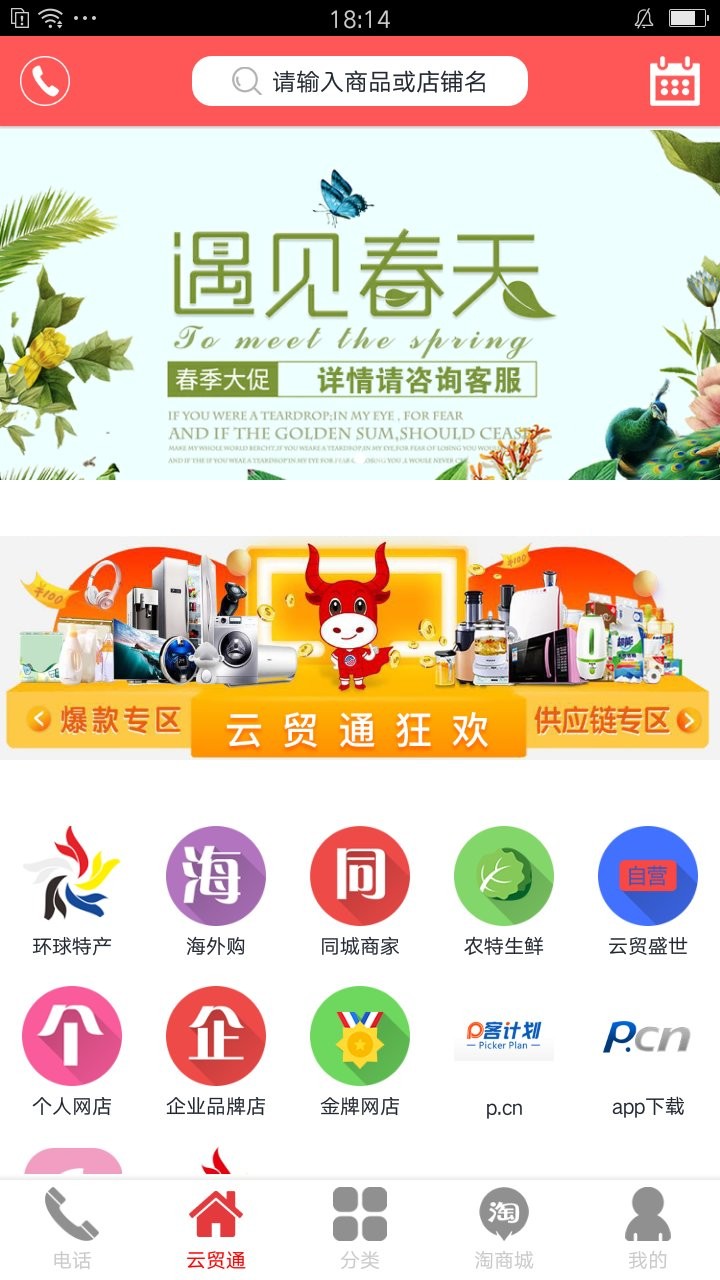Viewport: 720px width, 1280px height.
Task: Switch to the 分类 tab
Action: tap(359, 1228)
